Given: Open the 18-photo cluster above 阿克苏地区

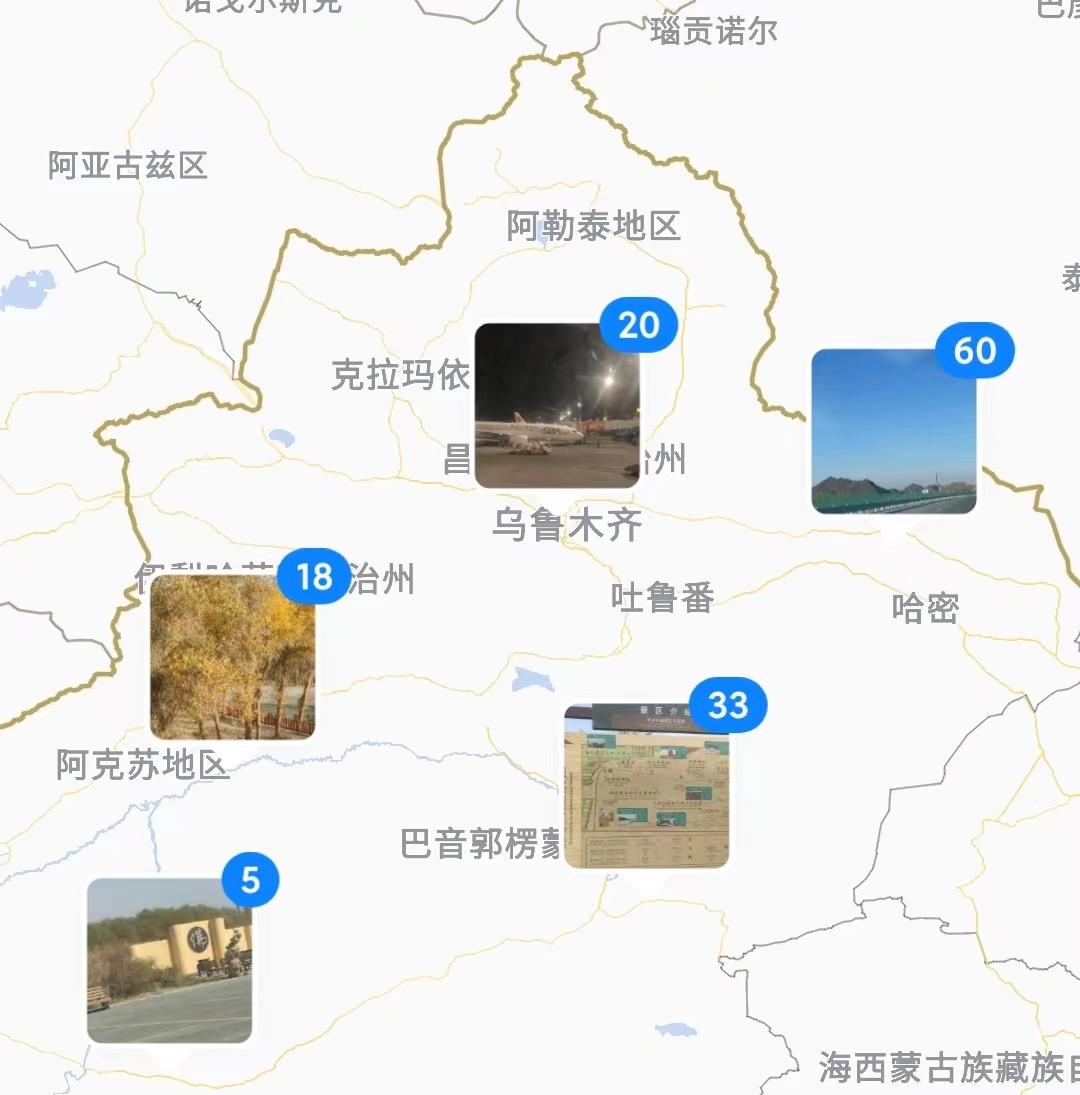Looking at the screenshot, I should [232, 657].
